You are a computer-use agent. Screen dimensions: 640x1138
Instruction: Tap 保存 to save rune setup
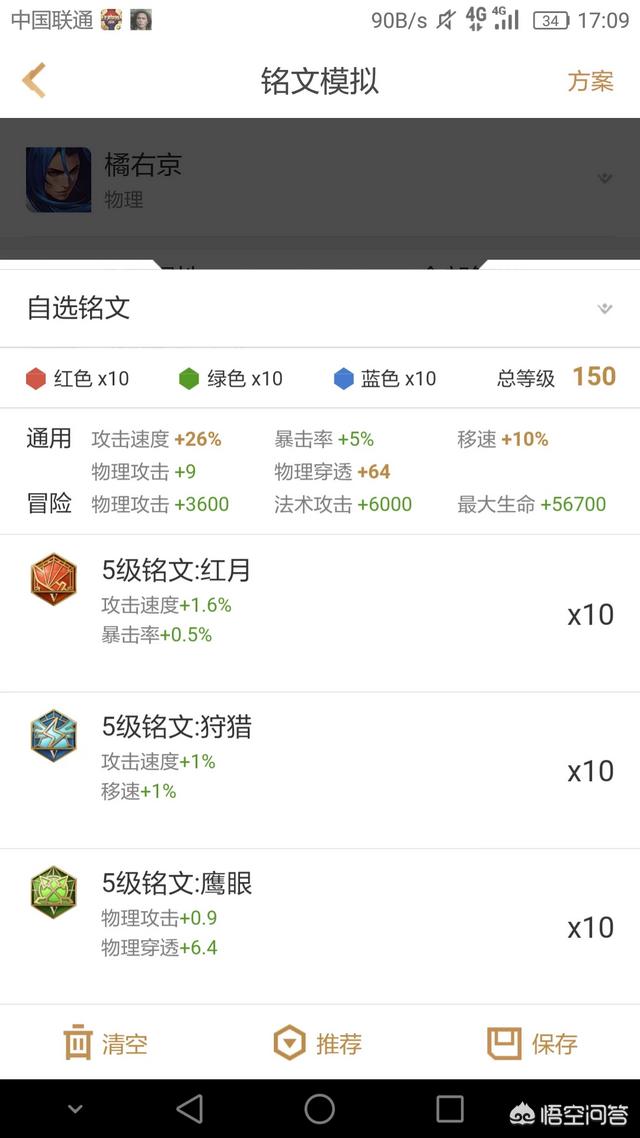[532, 1043]
